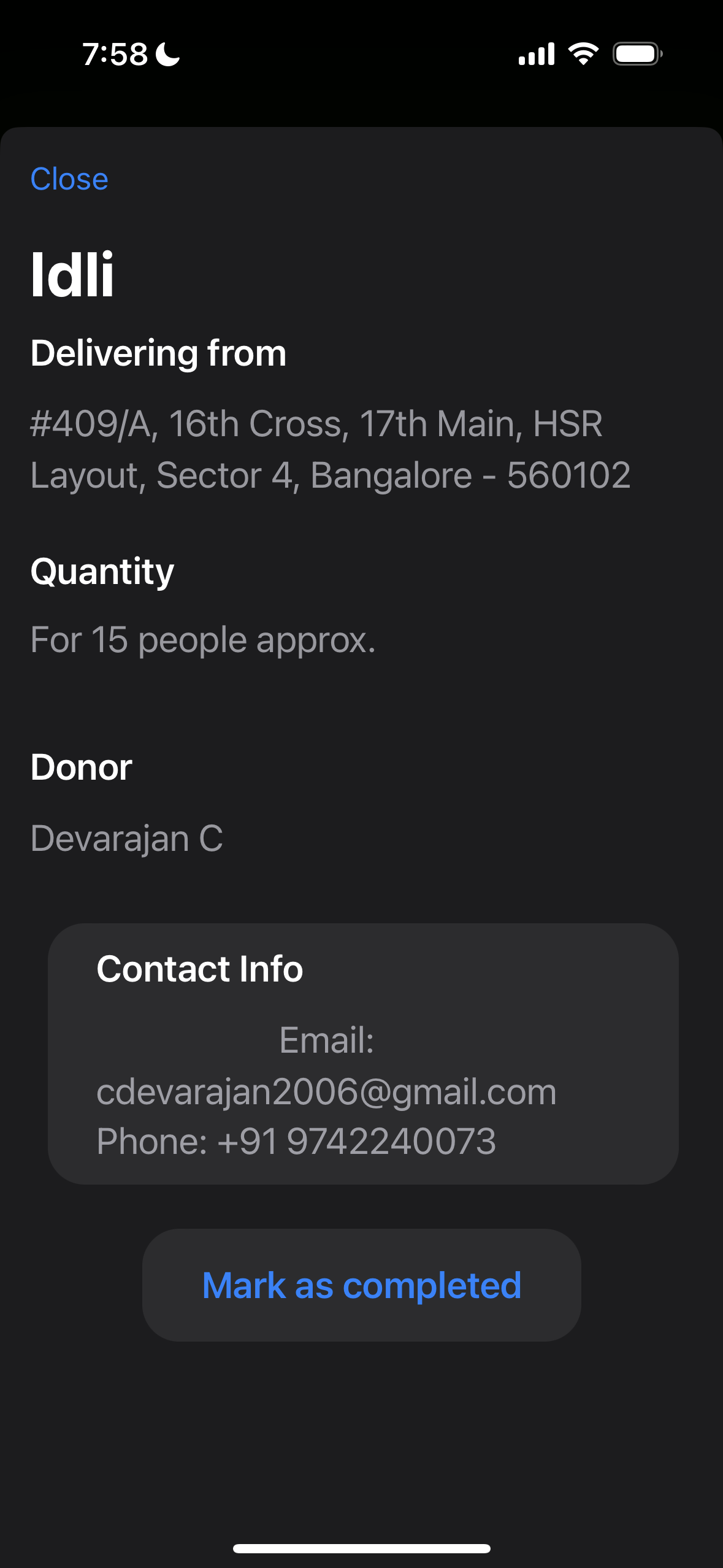Mark the Idli delivery as completed
Viewport: 723px width, 1568px height.
click(x=362, y=1285)
